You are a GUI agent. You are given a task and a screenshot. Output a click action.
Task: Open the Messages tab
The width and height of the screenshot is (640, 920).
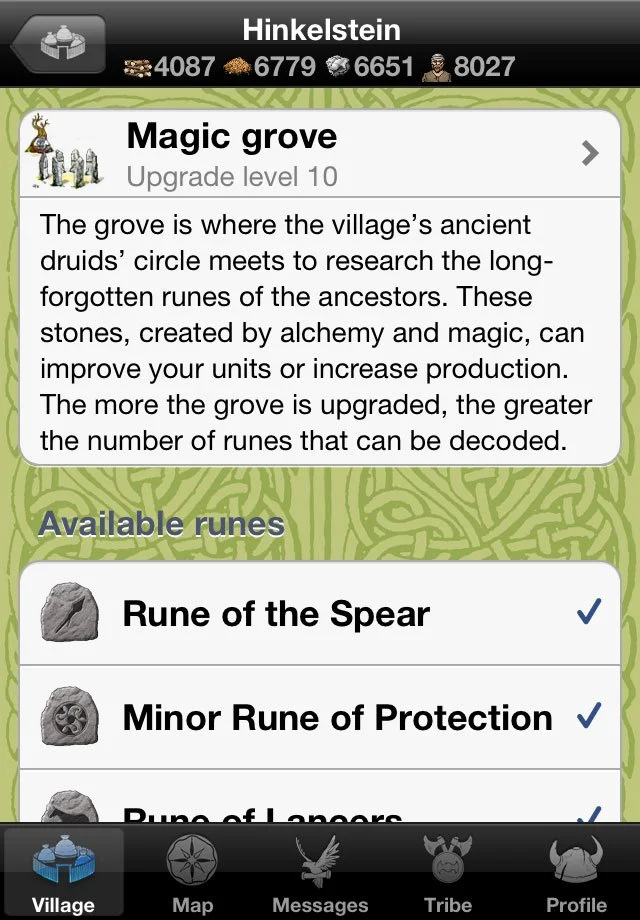point(320,873)
